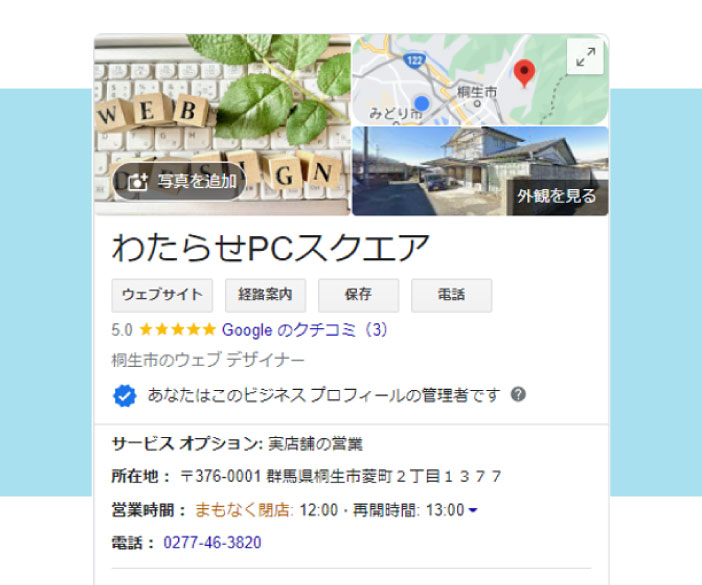Open the ウェブサイト button
The height and width of the screenshot is (585, 702).
[162, 295]
